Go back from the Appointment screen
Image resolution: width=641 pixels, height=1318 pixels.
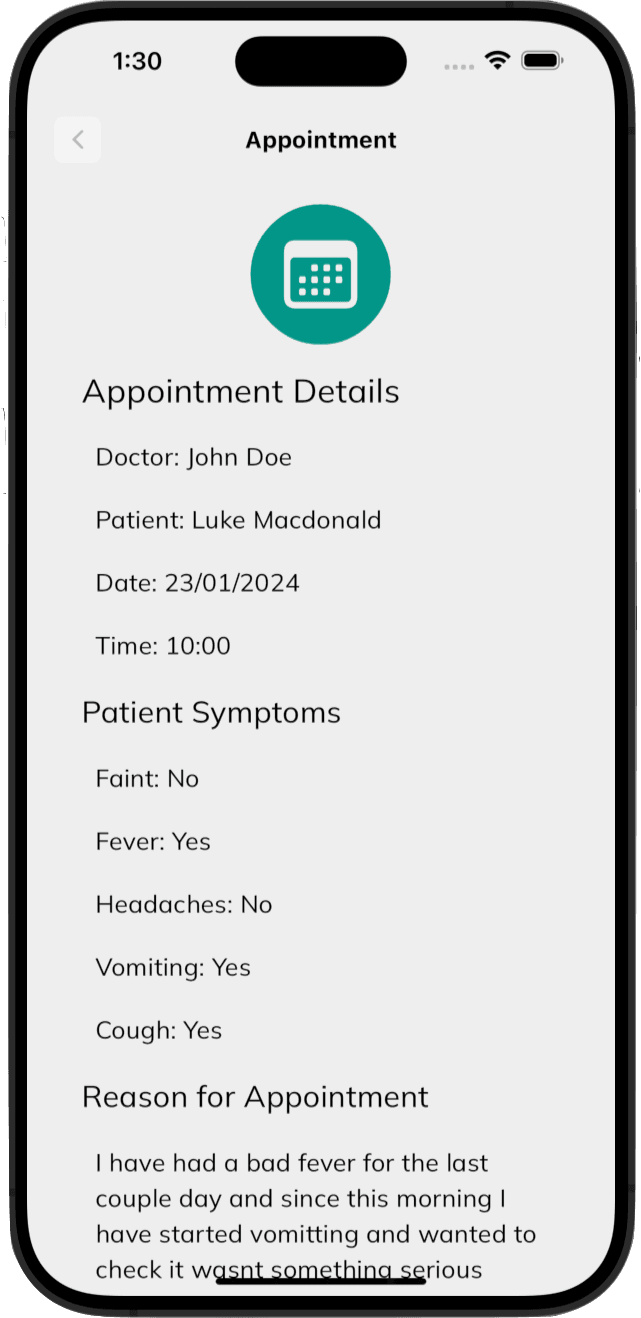click(78, 140)
